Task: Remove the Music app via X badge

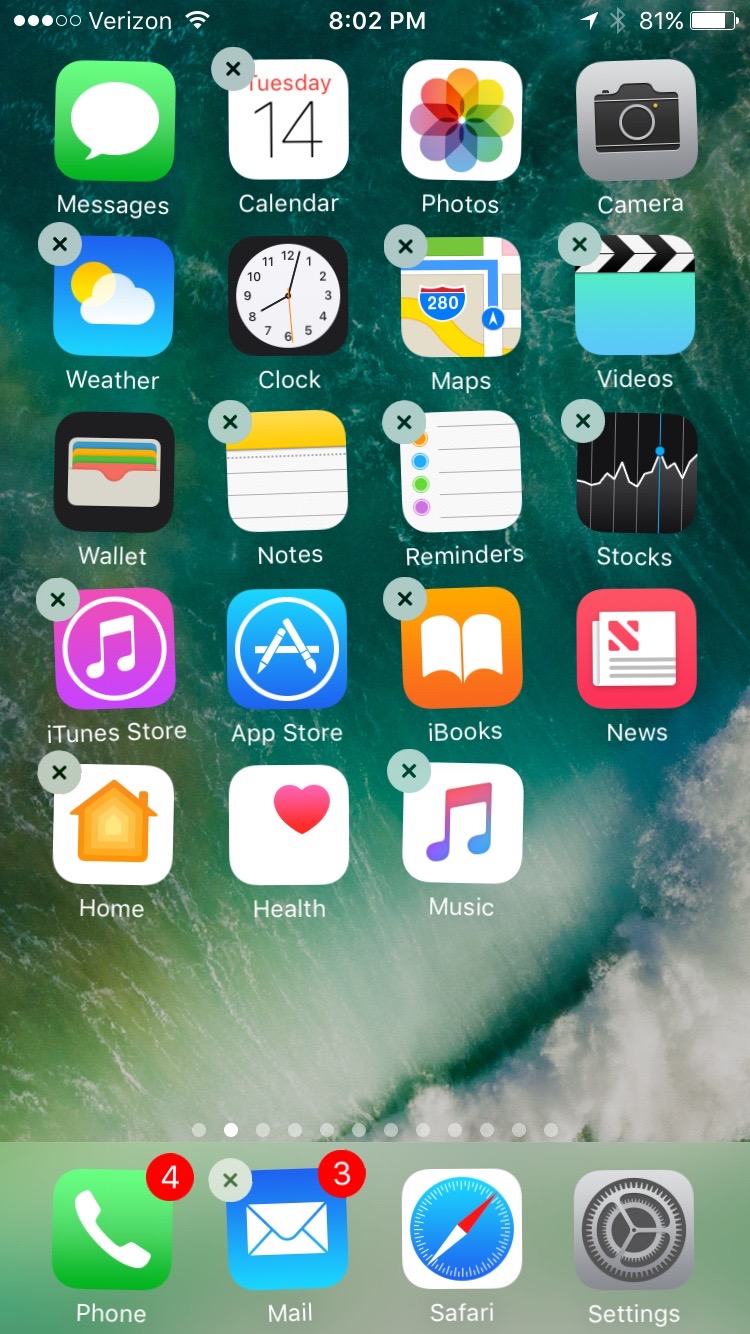Action: point(408,772)
